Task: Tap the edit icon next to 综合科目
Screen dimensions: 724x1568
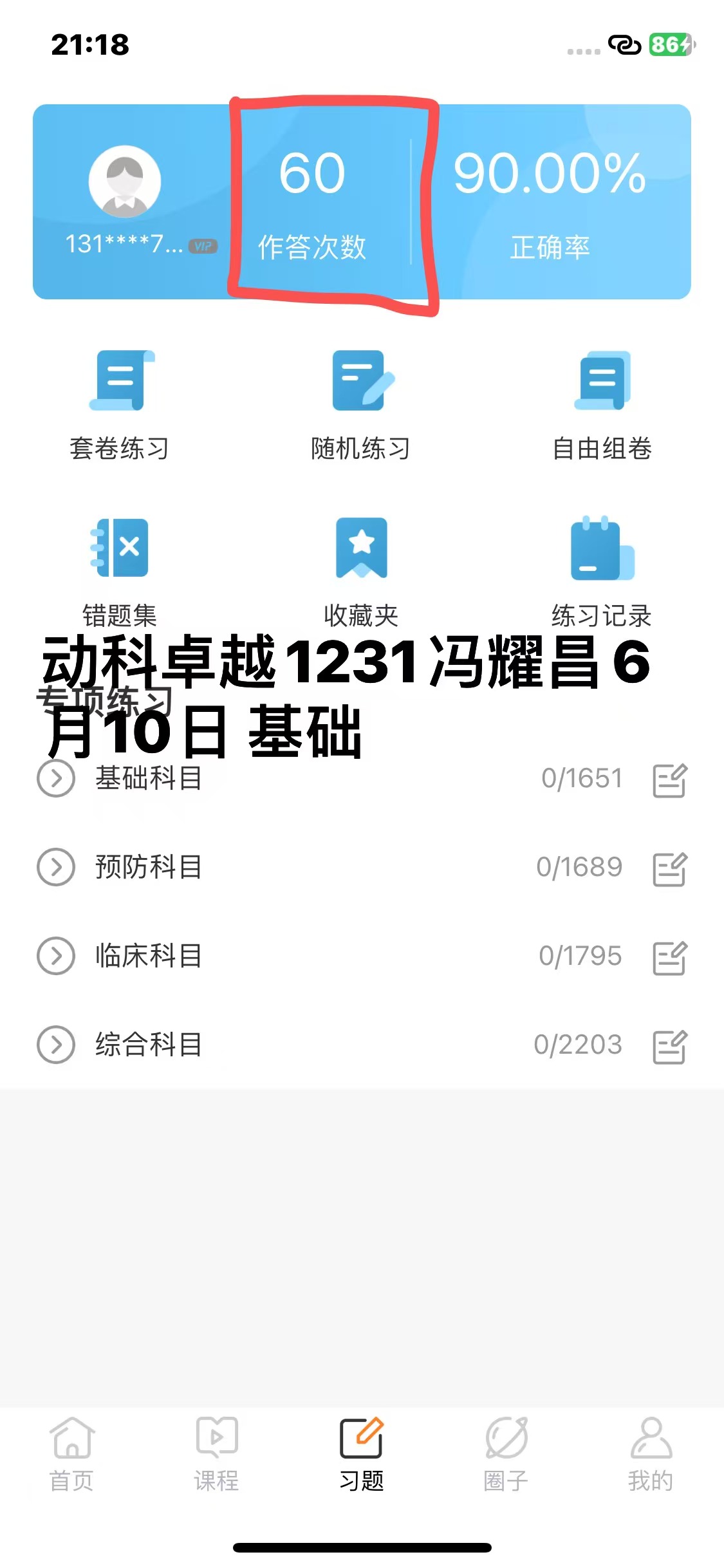Action: click(x=670, y=1047)
